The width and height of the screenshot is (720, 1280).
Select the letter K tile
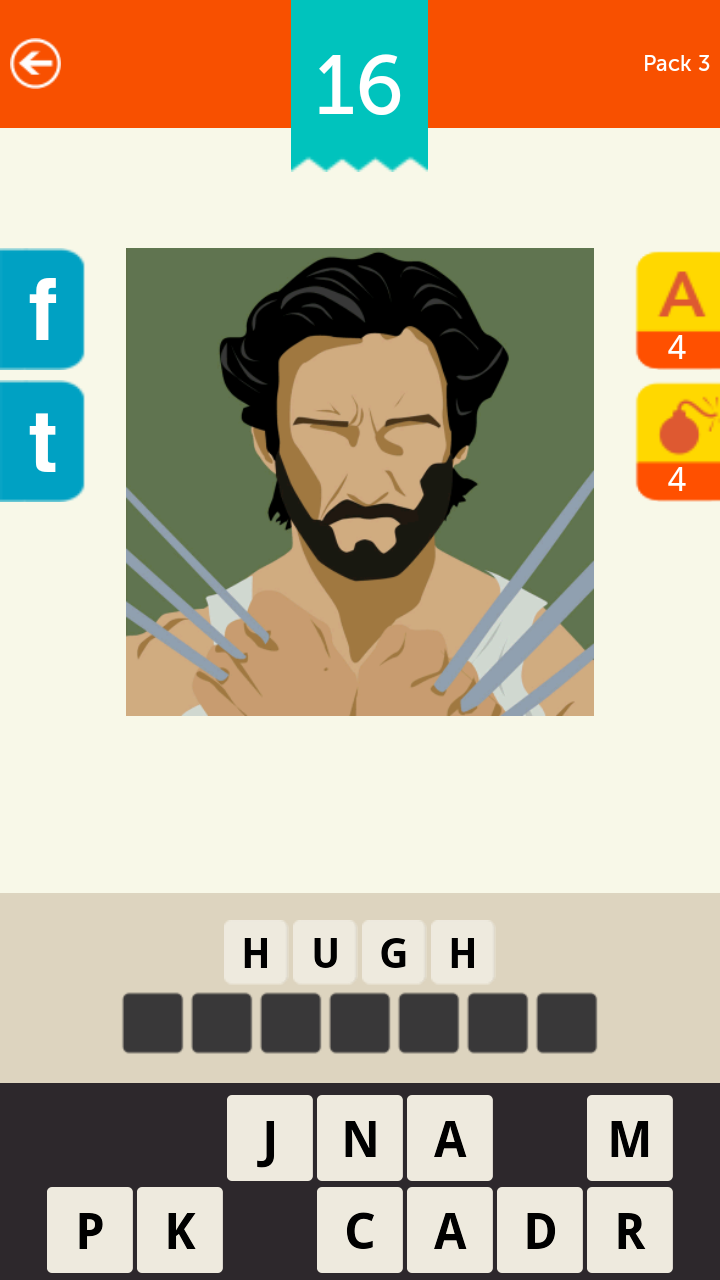[180, 1230]
